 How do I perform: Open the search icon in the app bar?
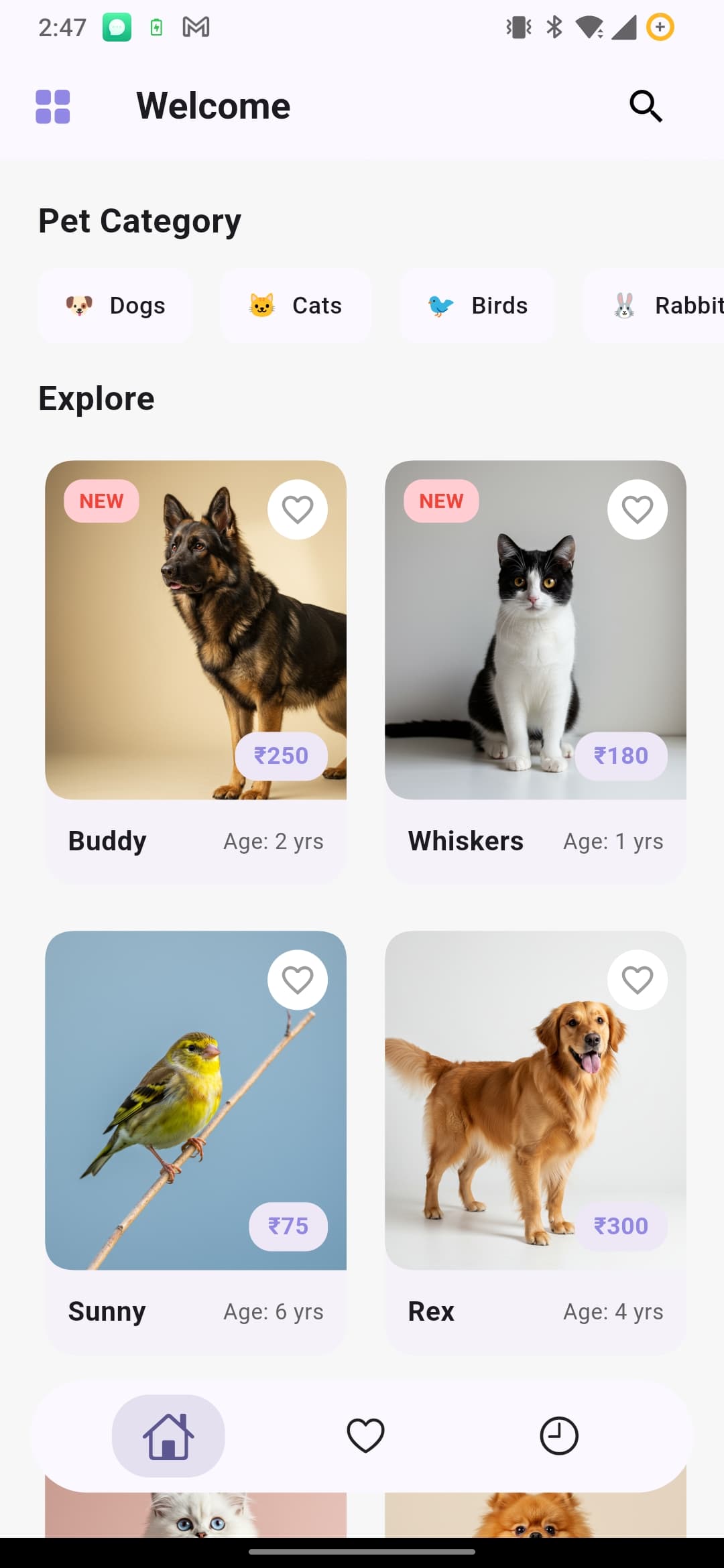pos(646,106)
